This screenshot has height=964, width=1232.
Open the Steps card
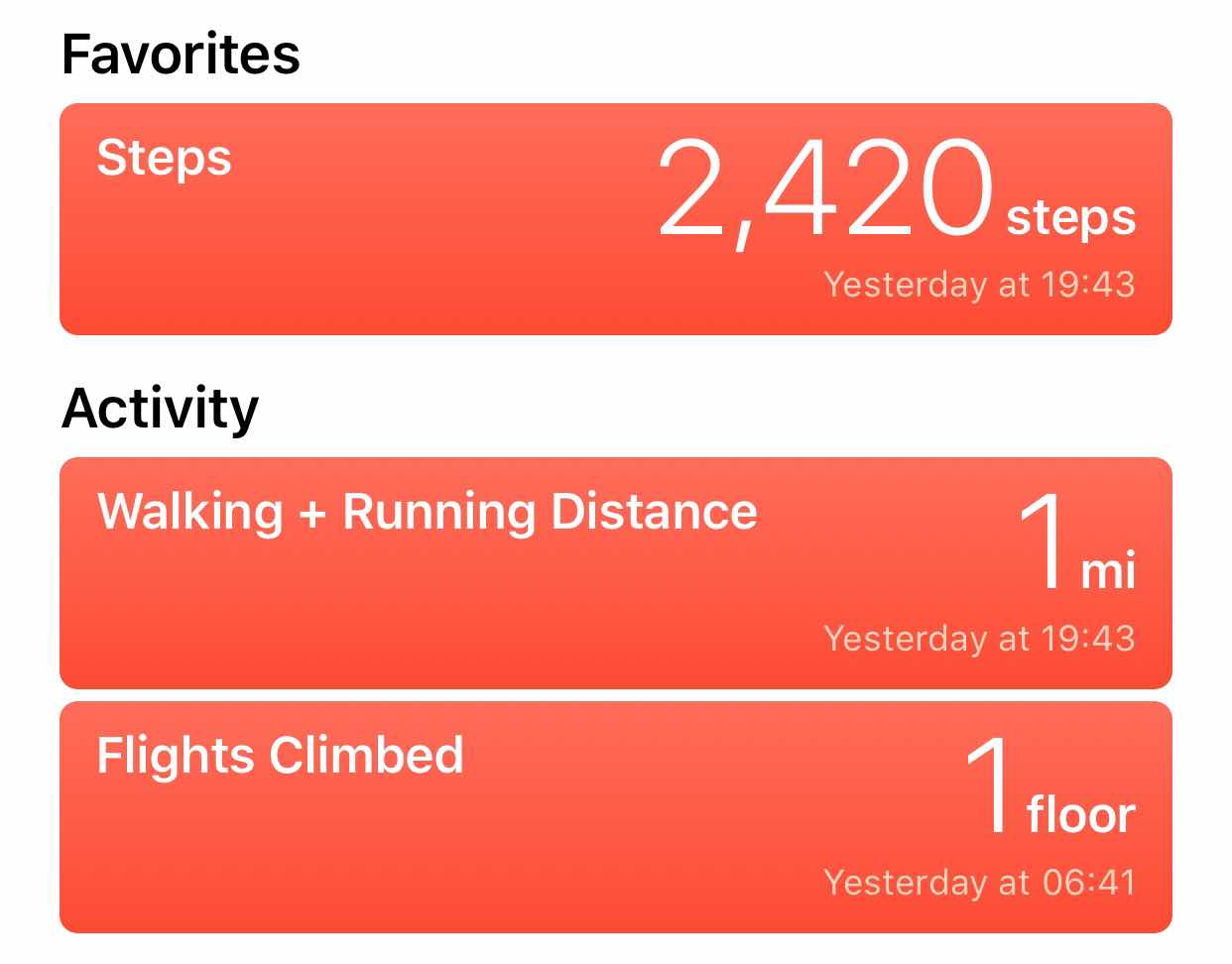click(615, 219)
